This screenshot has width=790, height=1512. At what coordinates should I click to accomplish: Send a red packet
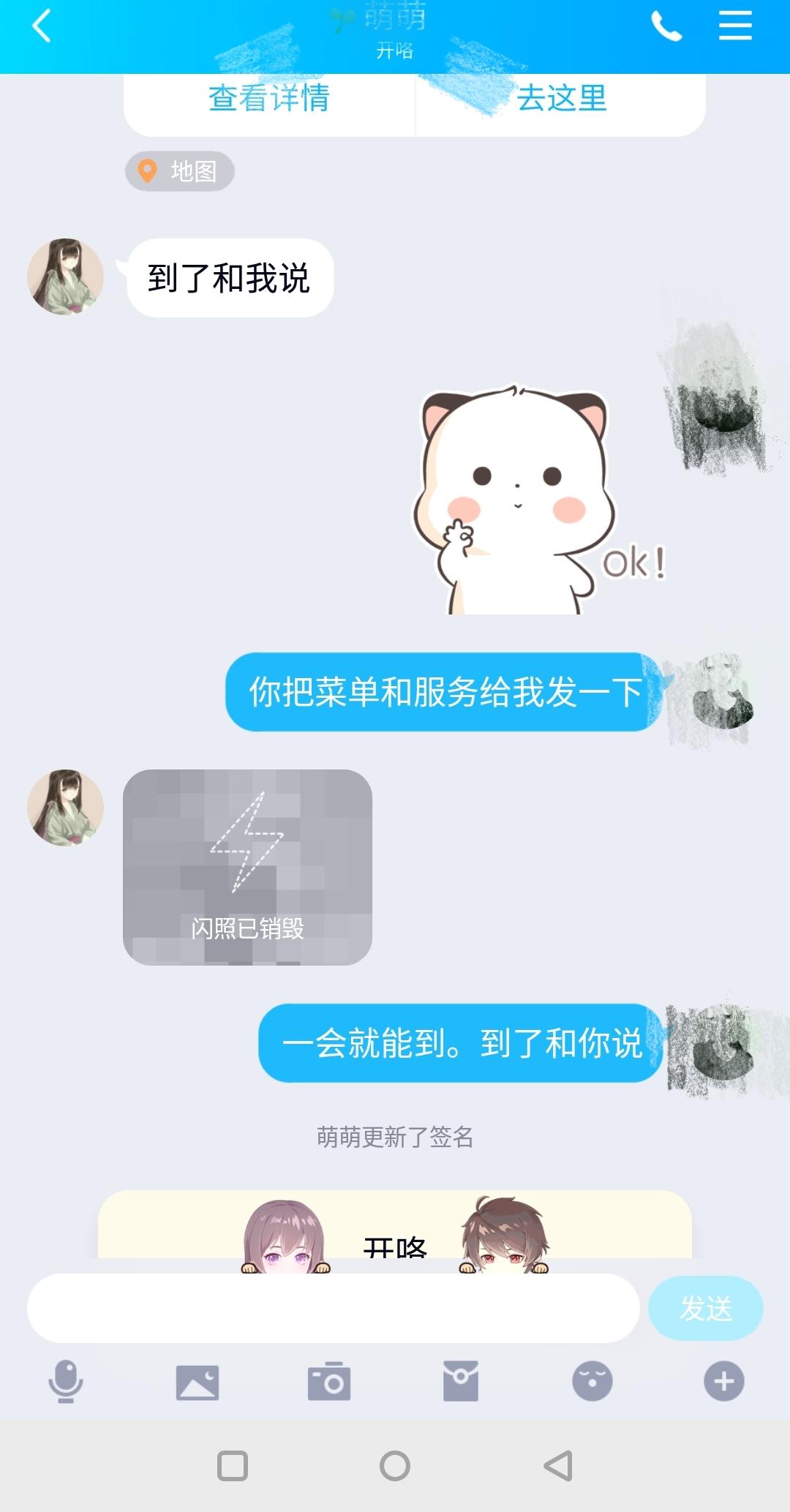point(461,1381)
